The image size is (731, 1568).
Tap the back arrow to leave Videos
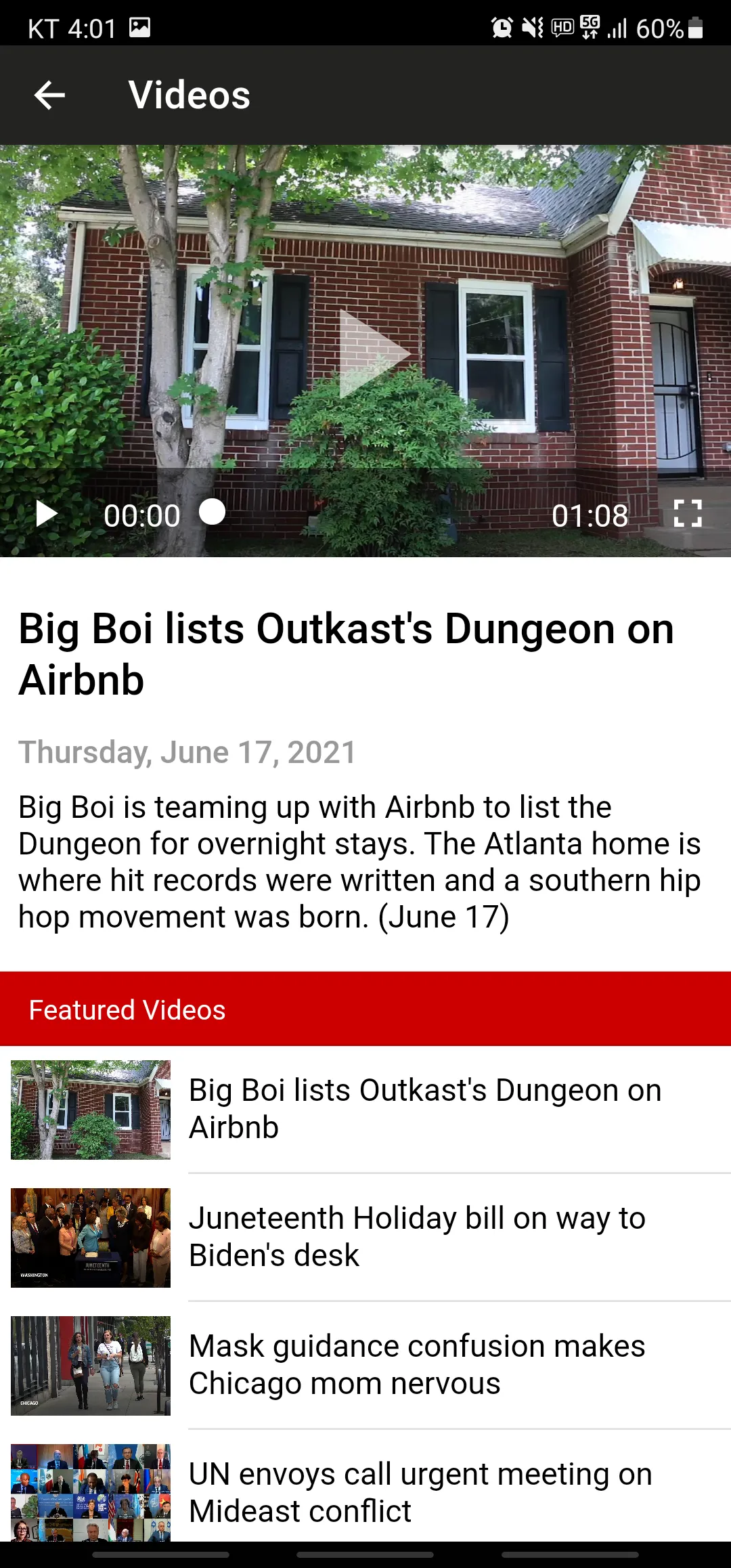pyautogui.click(x=49, y=95)
